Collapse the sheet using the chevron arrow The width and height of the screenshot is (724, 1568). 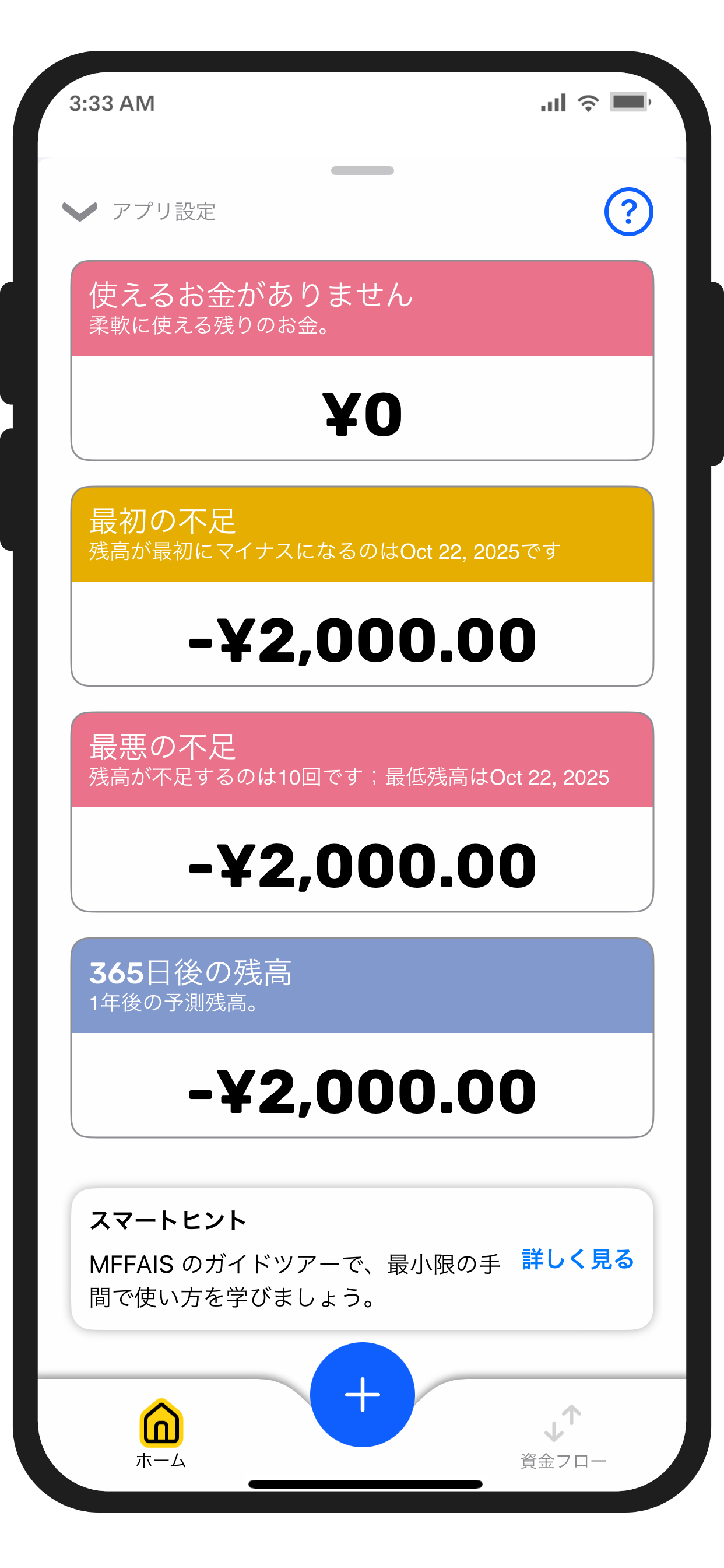click(x=80, y=213)
